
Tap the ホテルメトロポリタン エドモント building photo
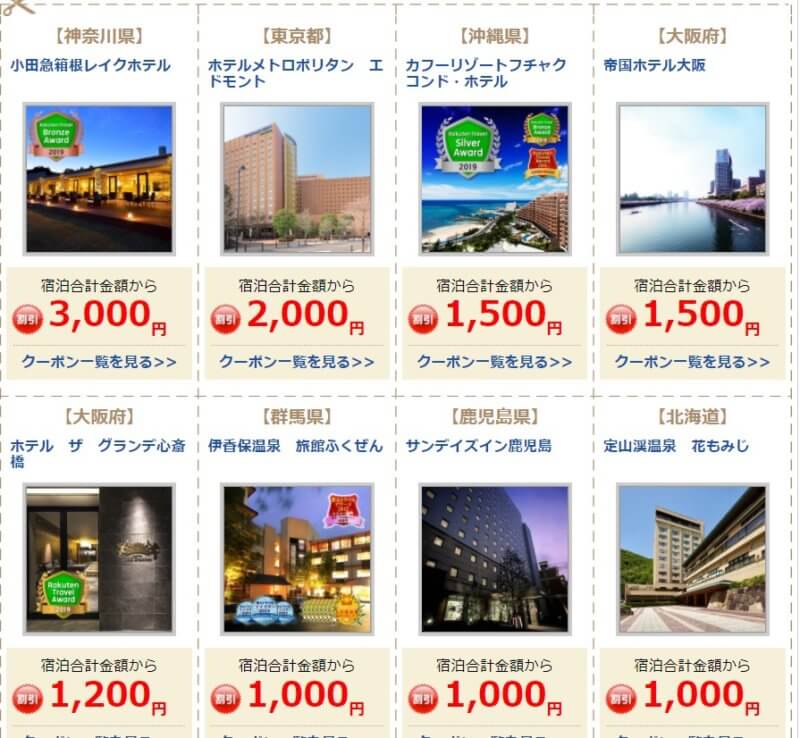pyautogui.click(x=297, y=179)
